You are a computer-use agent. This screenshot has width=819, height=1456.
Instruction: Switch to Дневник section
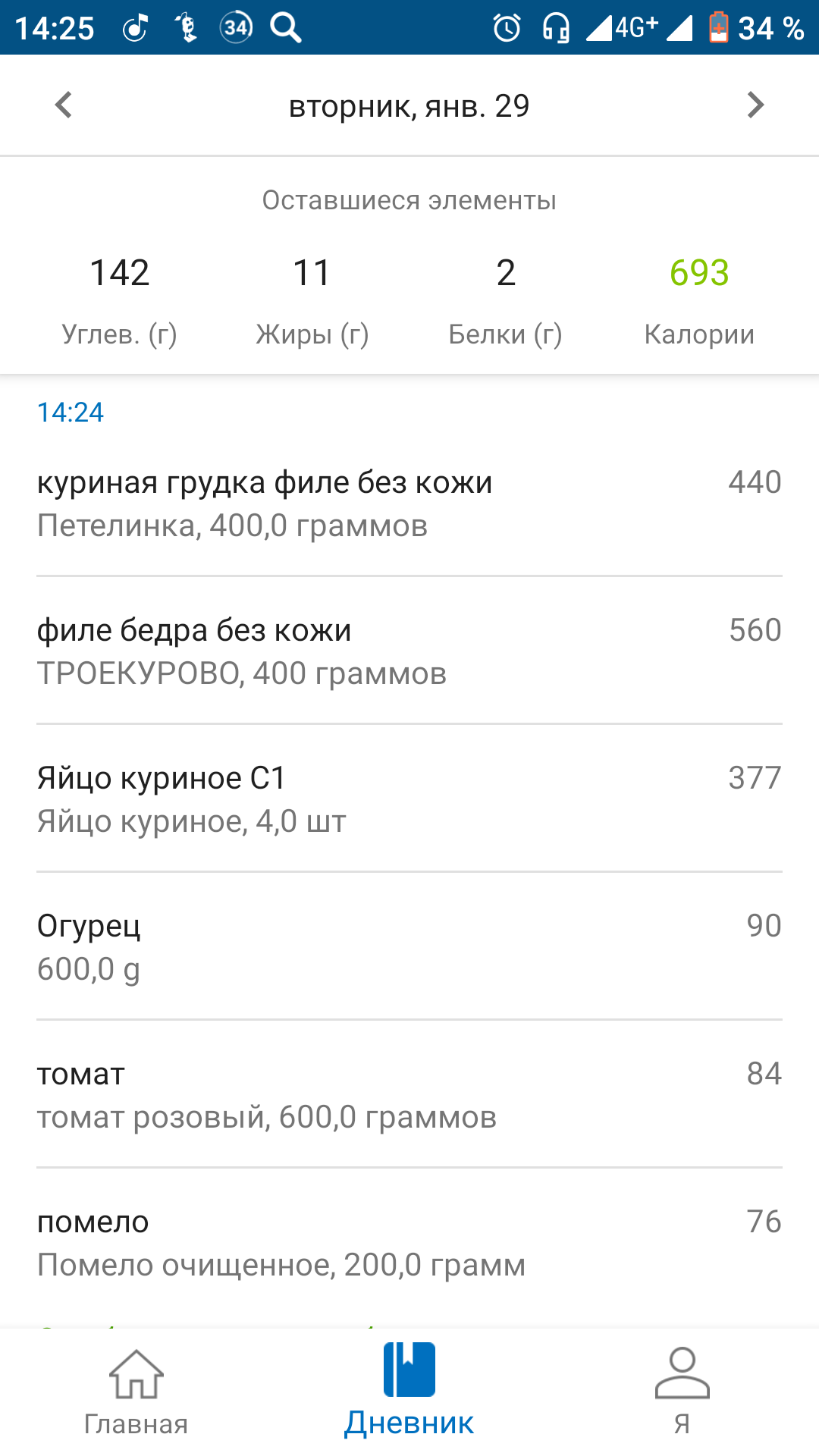pyautogui.click(x=409, y=1423)
